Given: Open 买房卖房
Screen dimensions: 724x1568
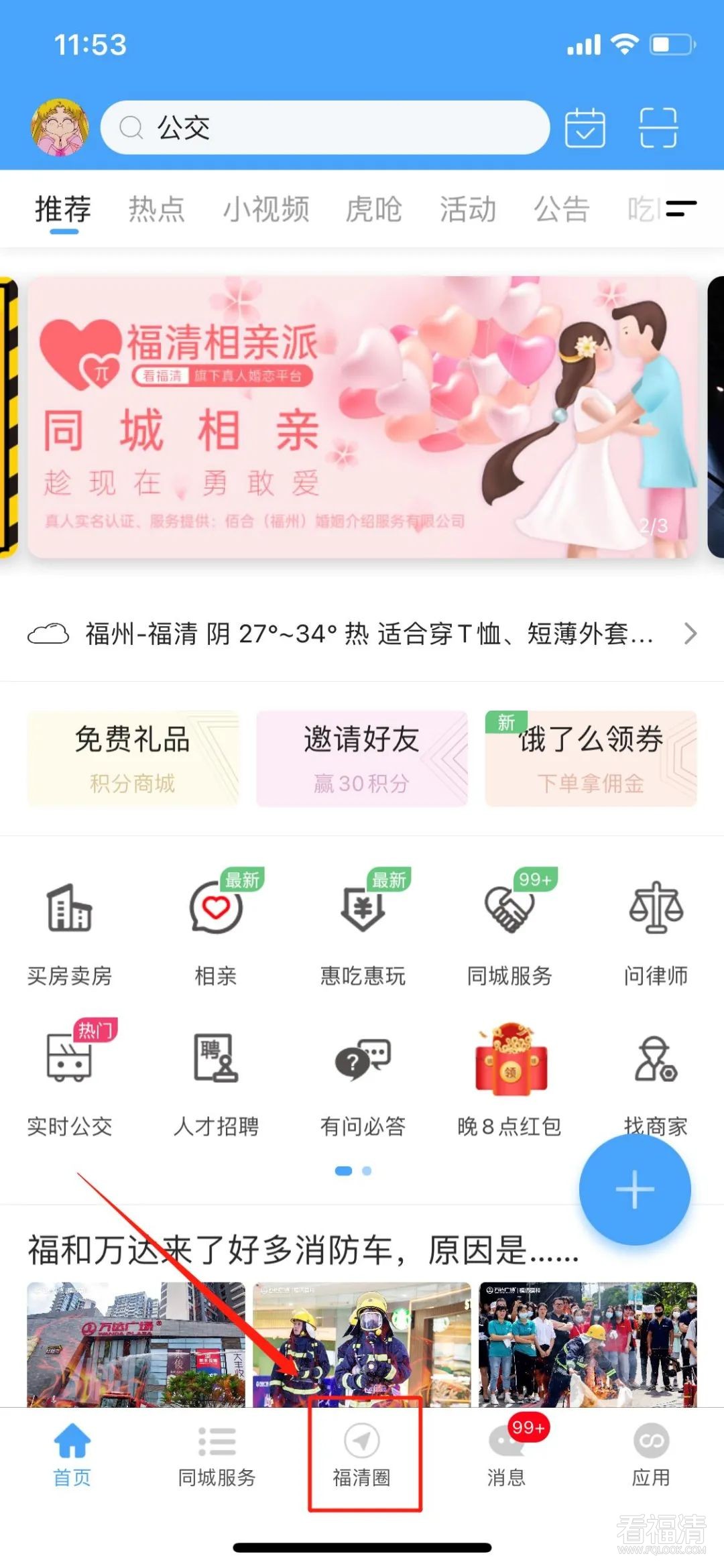Looking at the screenshot, I should pos(70,932).
